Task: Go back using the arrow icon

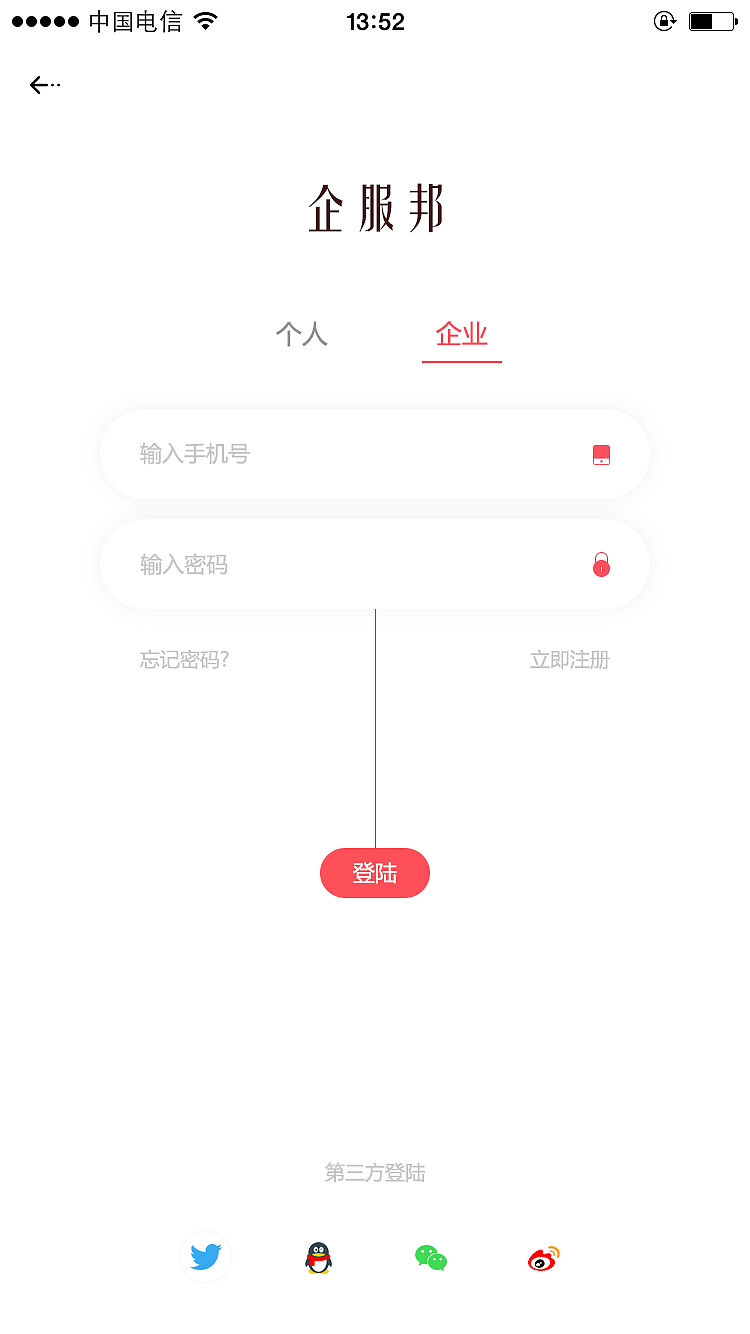Action: 44,86
